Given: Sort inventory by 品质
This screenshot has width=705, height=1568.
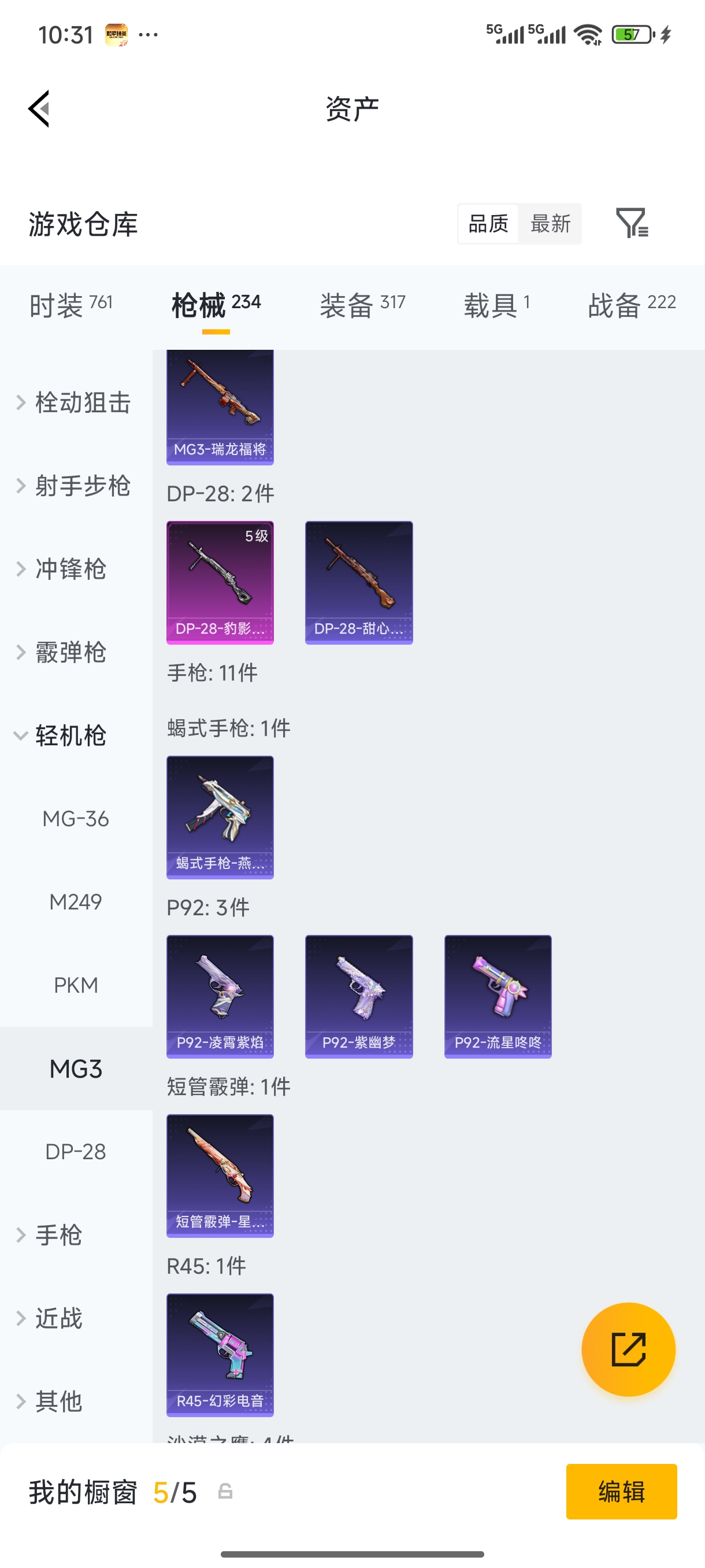Looking at the screenshot, I should (487, 223).
